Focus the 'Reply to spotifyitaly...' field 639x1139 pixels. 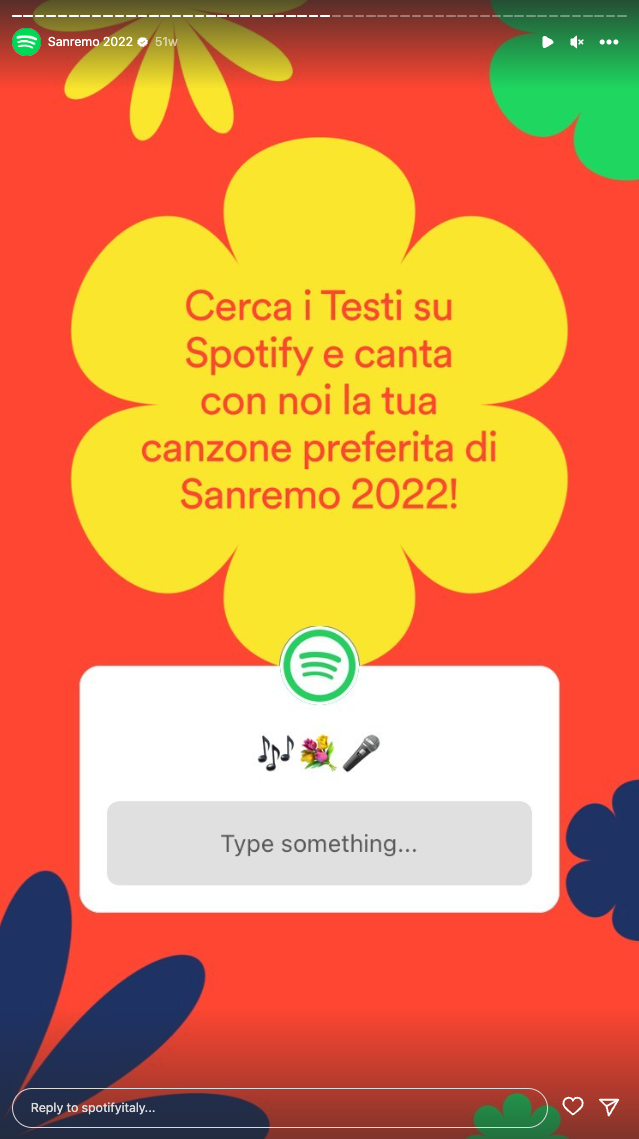(x=280, y=1108)
